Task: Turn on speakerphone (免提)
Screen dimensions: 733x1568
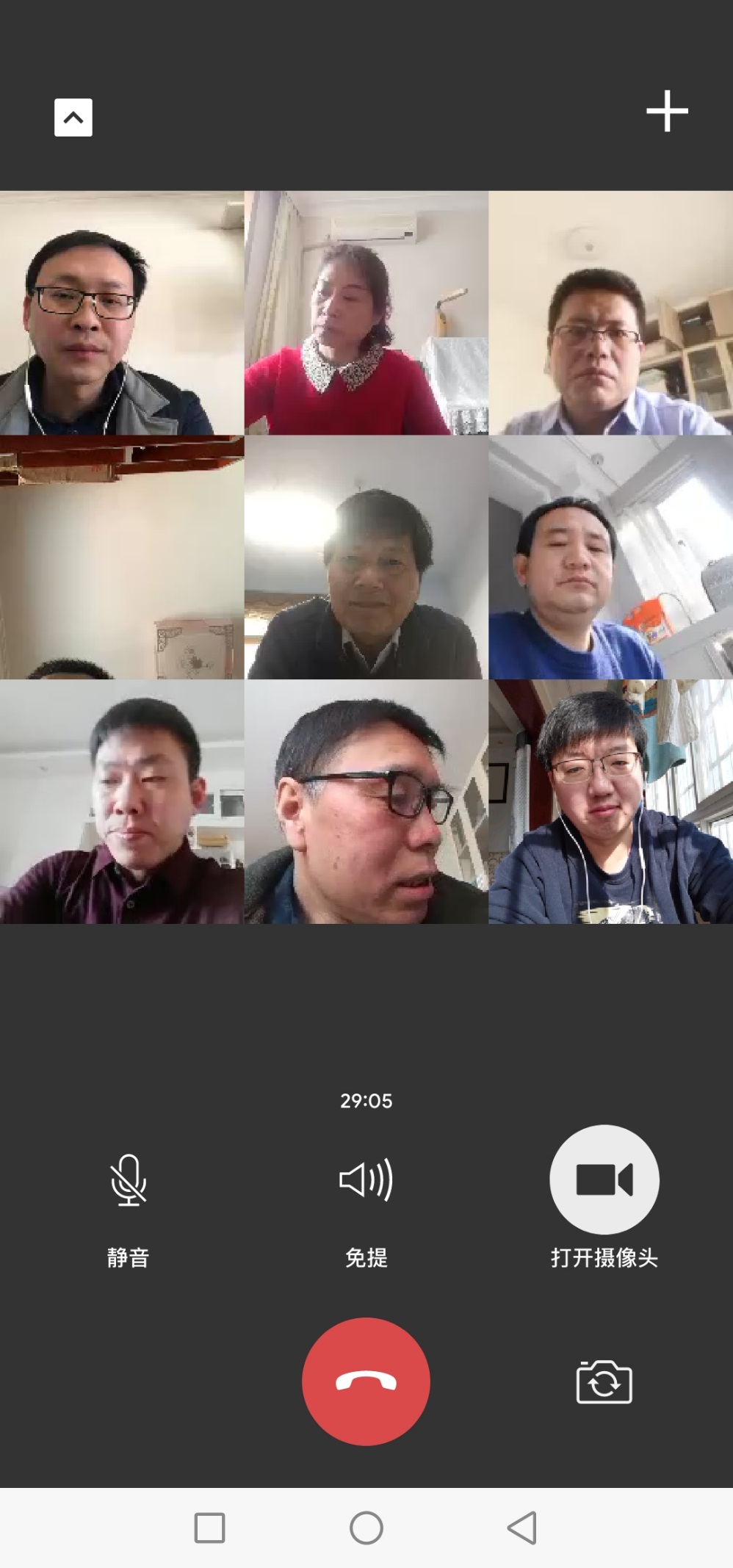Action: [366, 1180]
